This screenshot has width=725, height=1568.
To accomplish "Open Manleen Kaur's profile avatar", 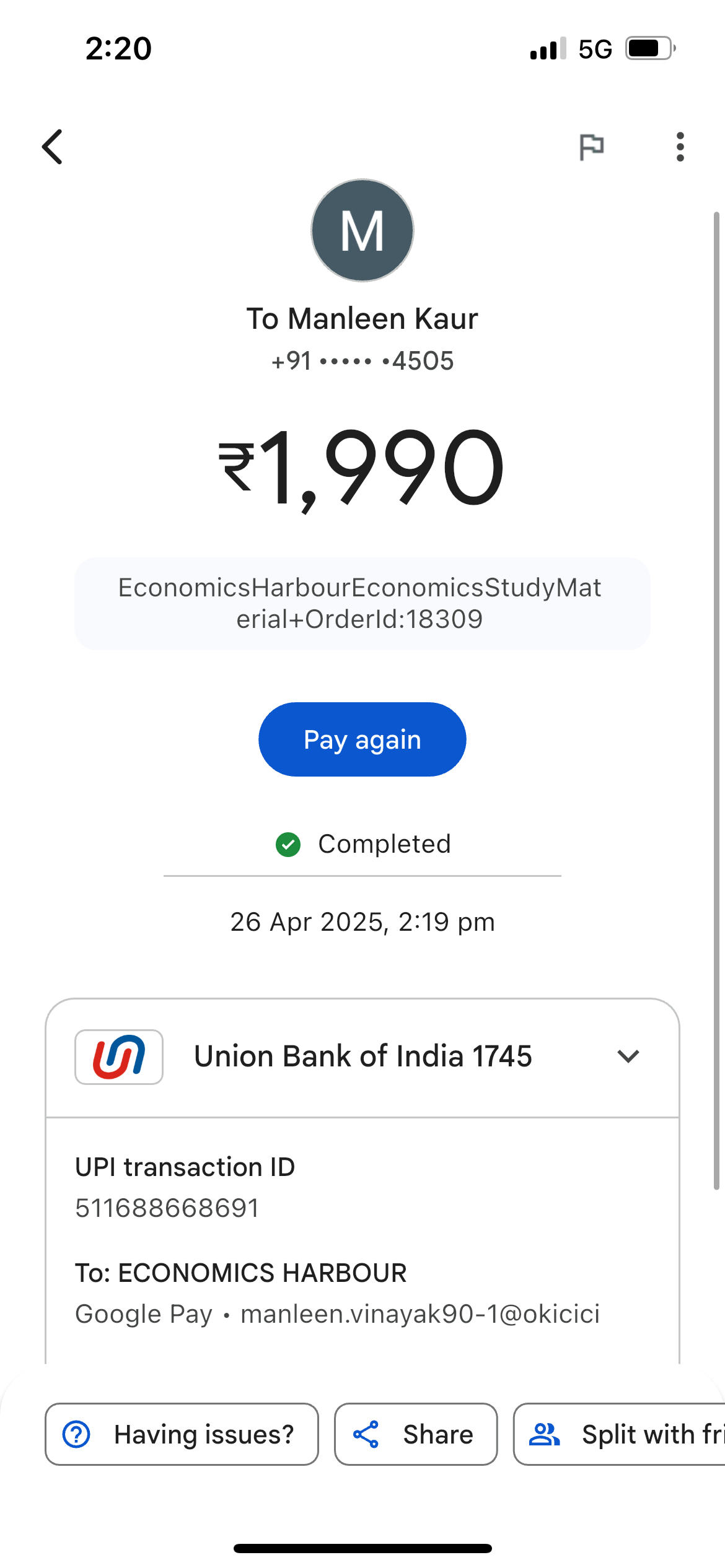I will pos(362,230).
